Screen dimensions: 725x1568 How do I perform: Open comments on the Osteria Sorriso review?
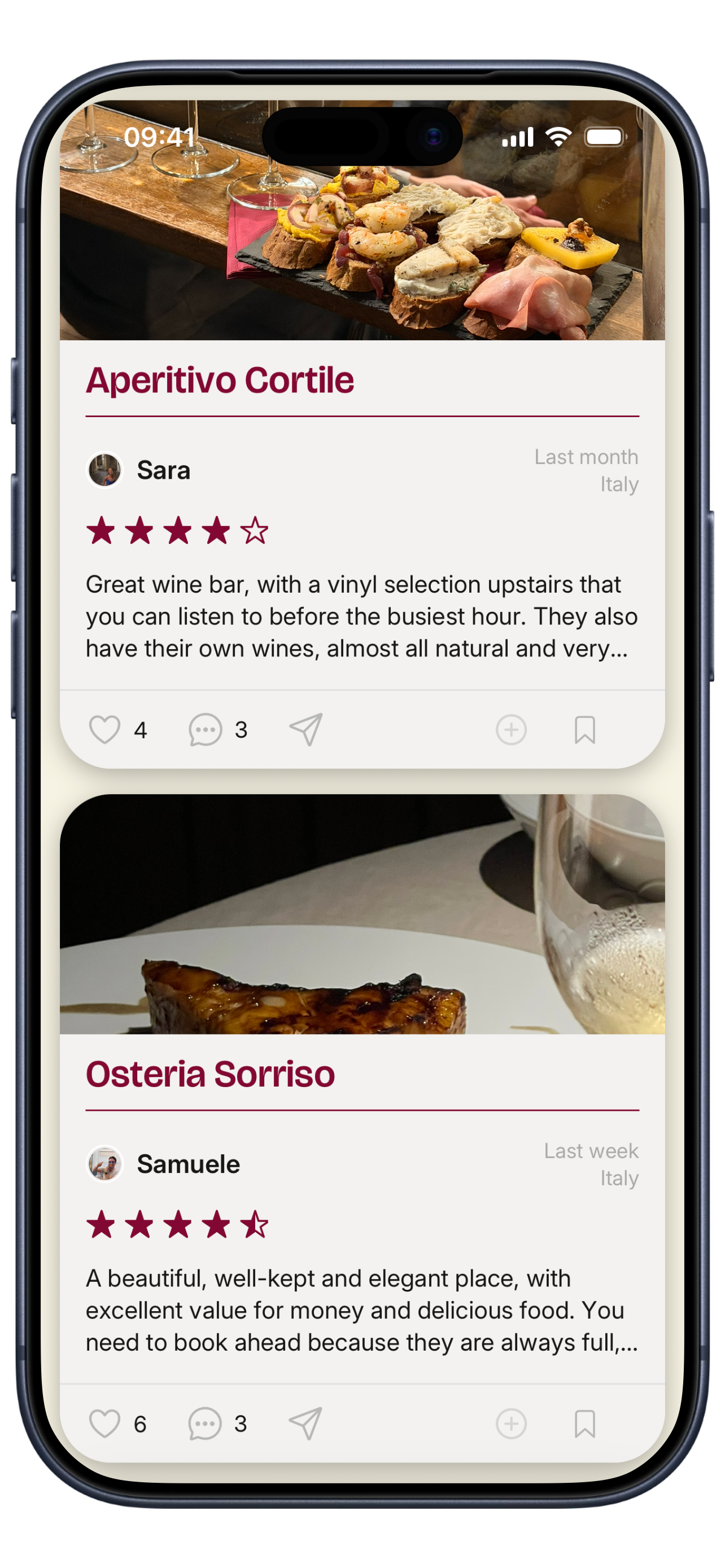205,1424
